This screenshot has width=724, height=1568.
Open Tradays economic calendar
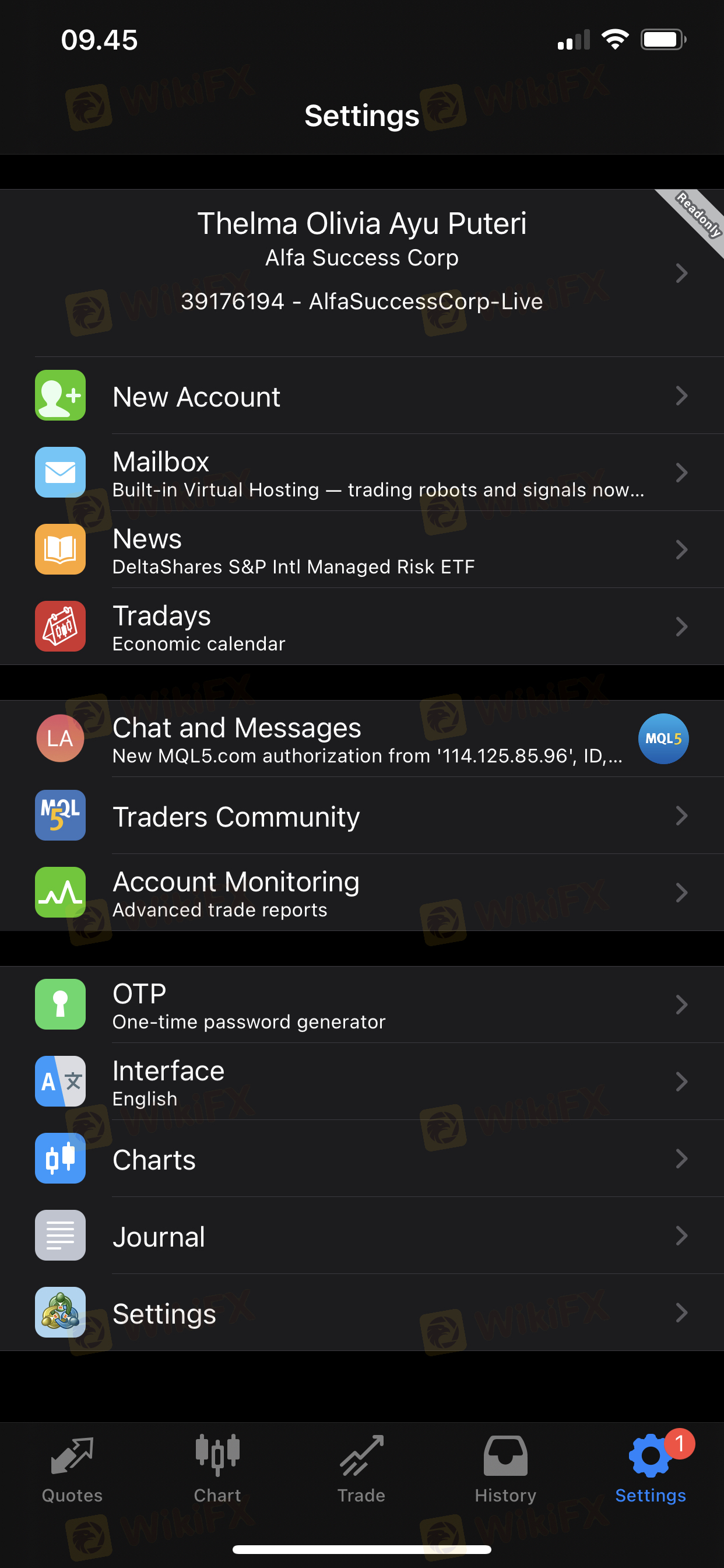tap(361, 627)
